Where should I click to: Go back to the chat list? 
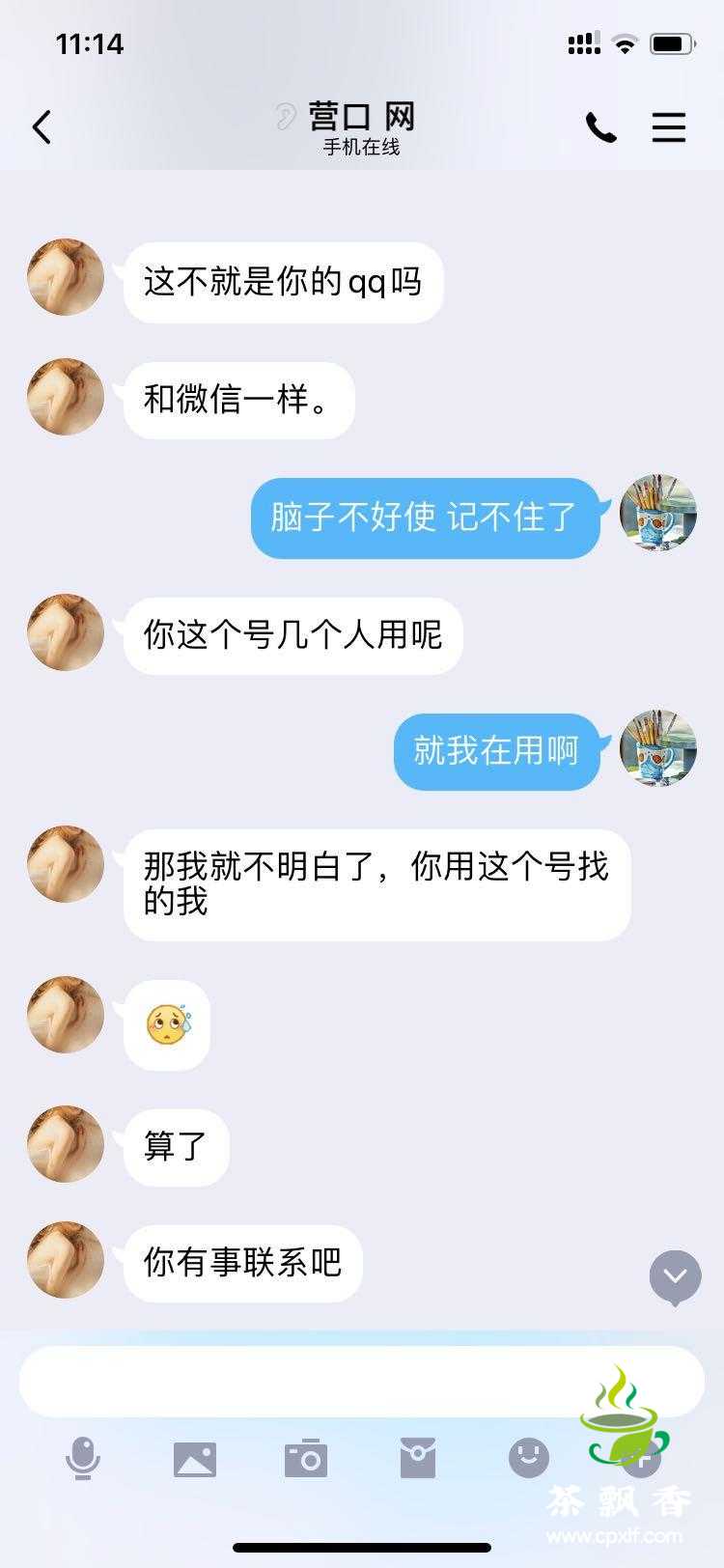42,127
